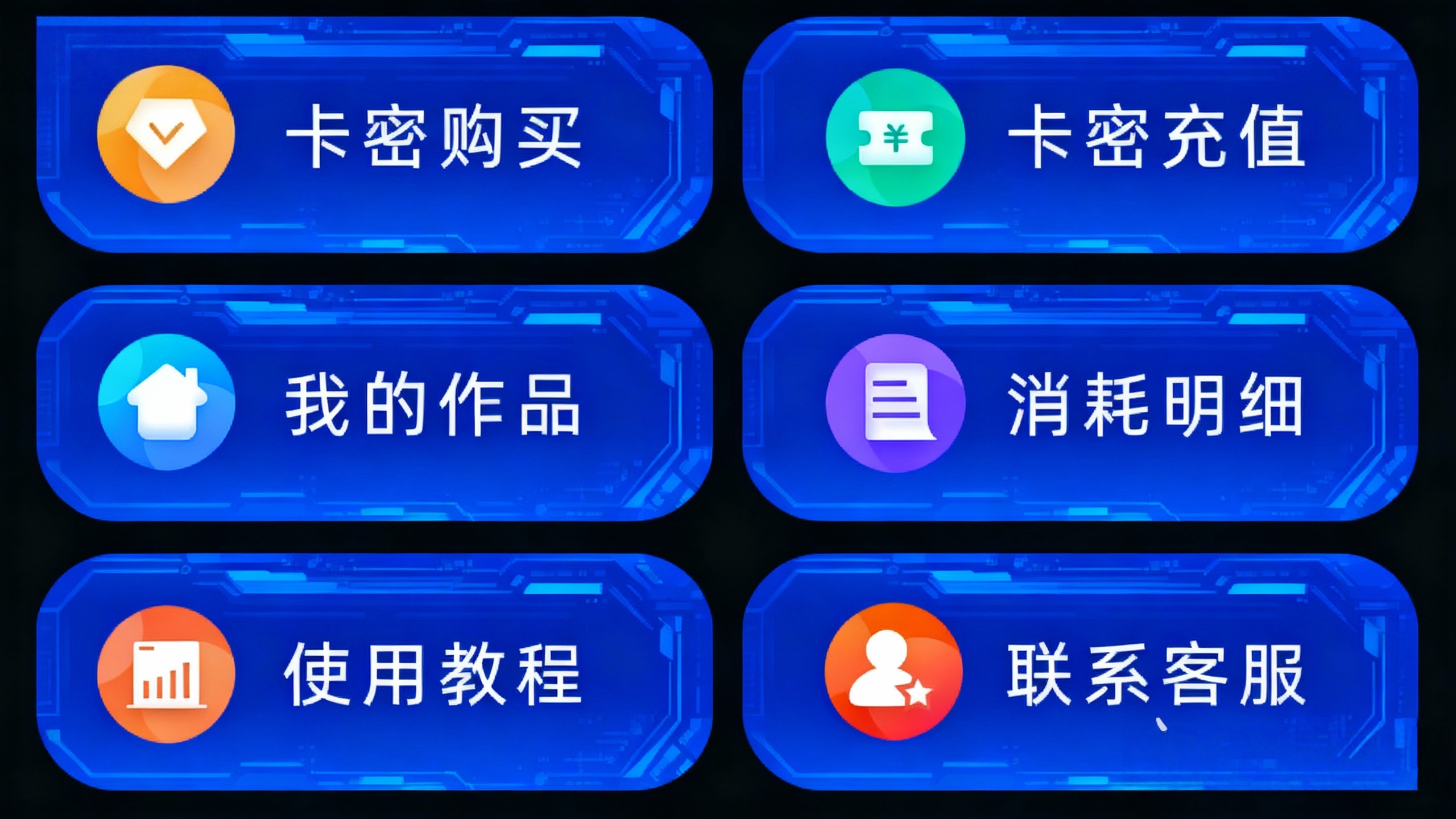Open the 使用教程 tutorial
This screenshot has height=819, width=1456.
[x=374, y=672]
